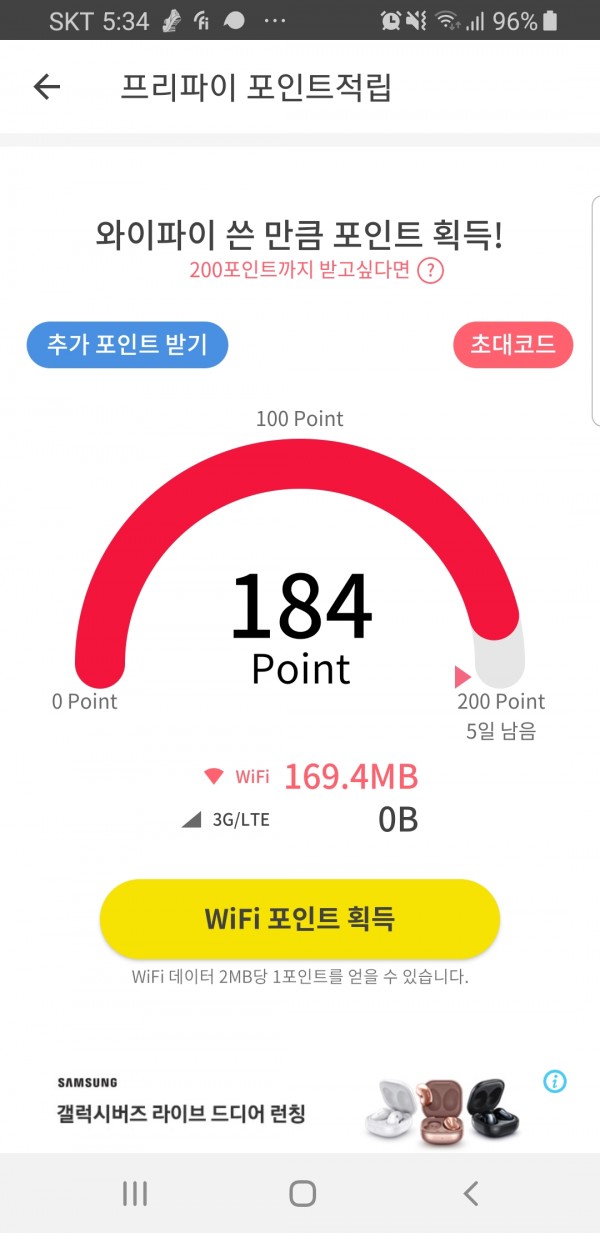Open the ad info icon on the banner

tap(555, 1081)
